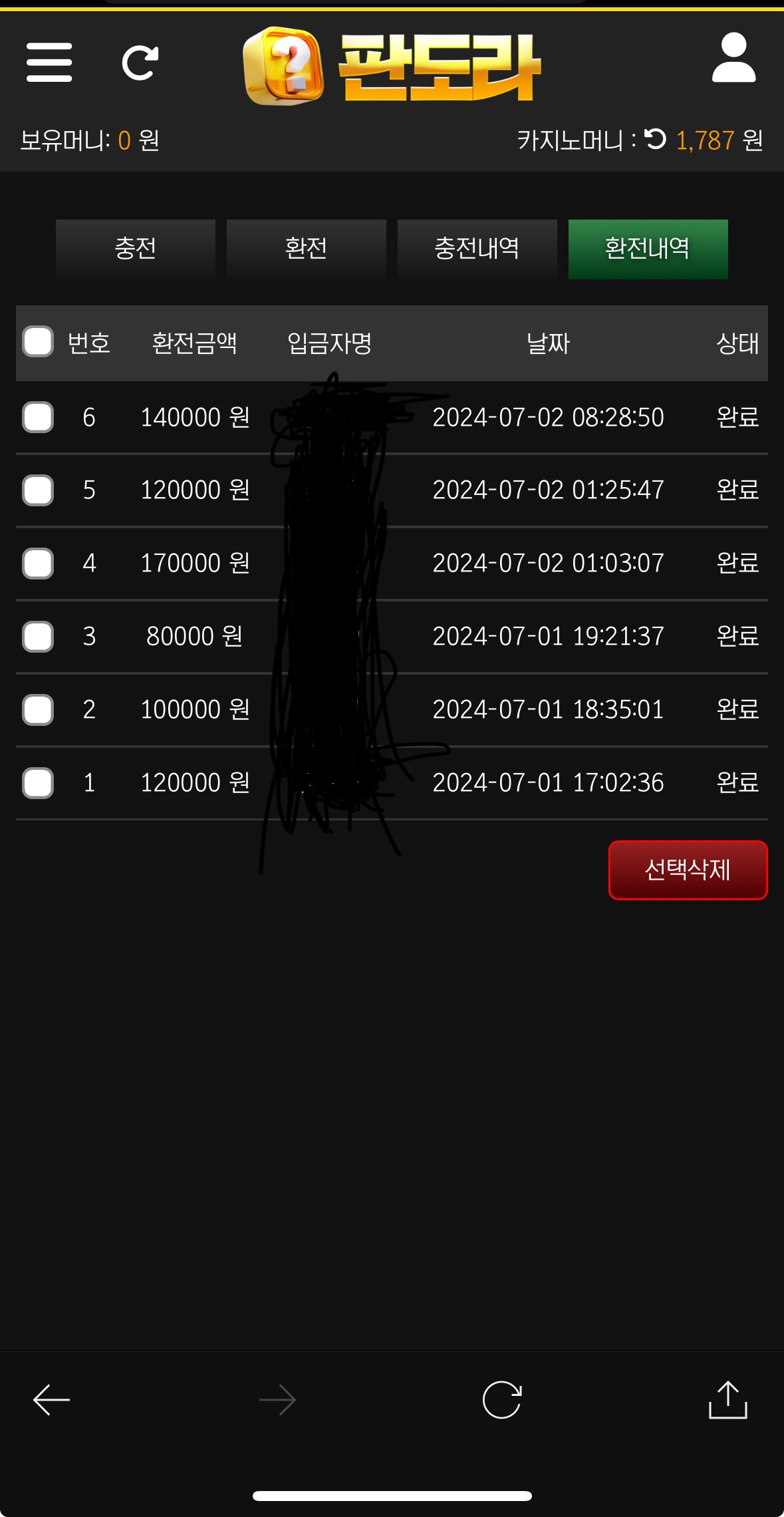Share this page
The image size is (784, 1517).
[727, 1400]
